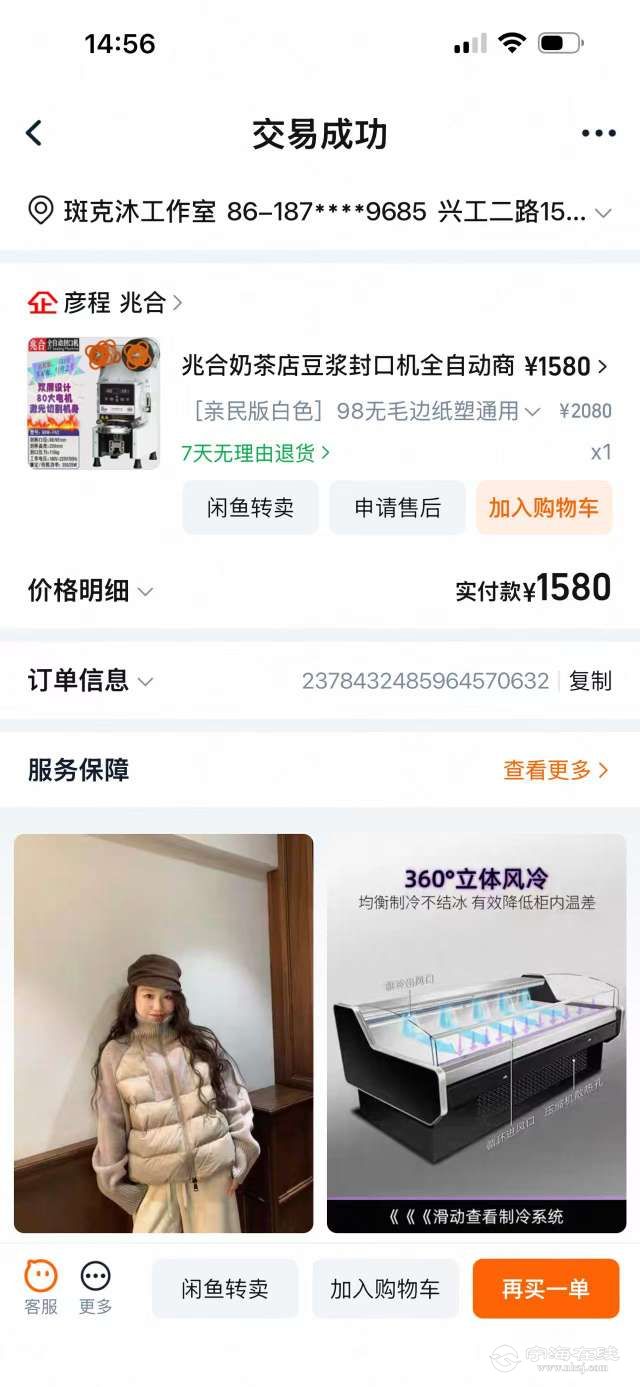Open the 更多 options in bottom bar
The width and height of the screenshot is (640, 1387).
click(96, 1287)
